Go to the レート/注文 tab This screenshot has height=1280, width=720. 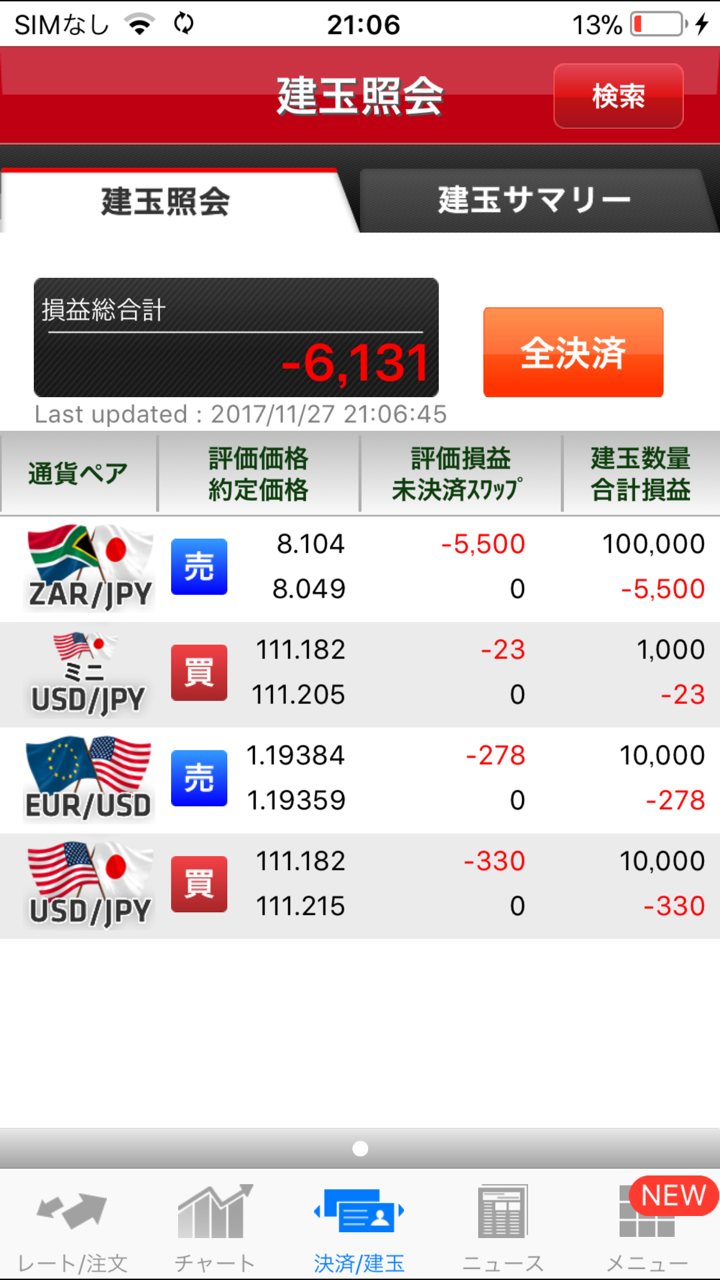[x=72, y=1226]
